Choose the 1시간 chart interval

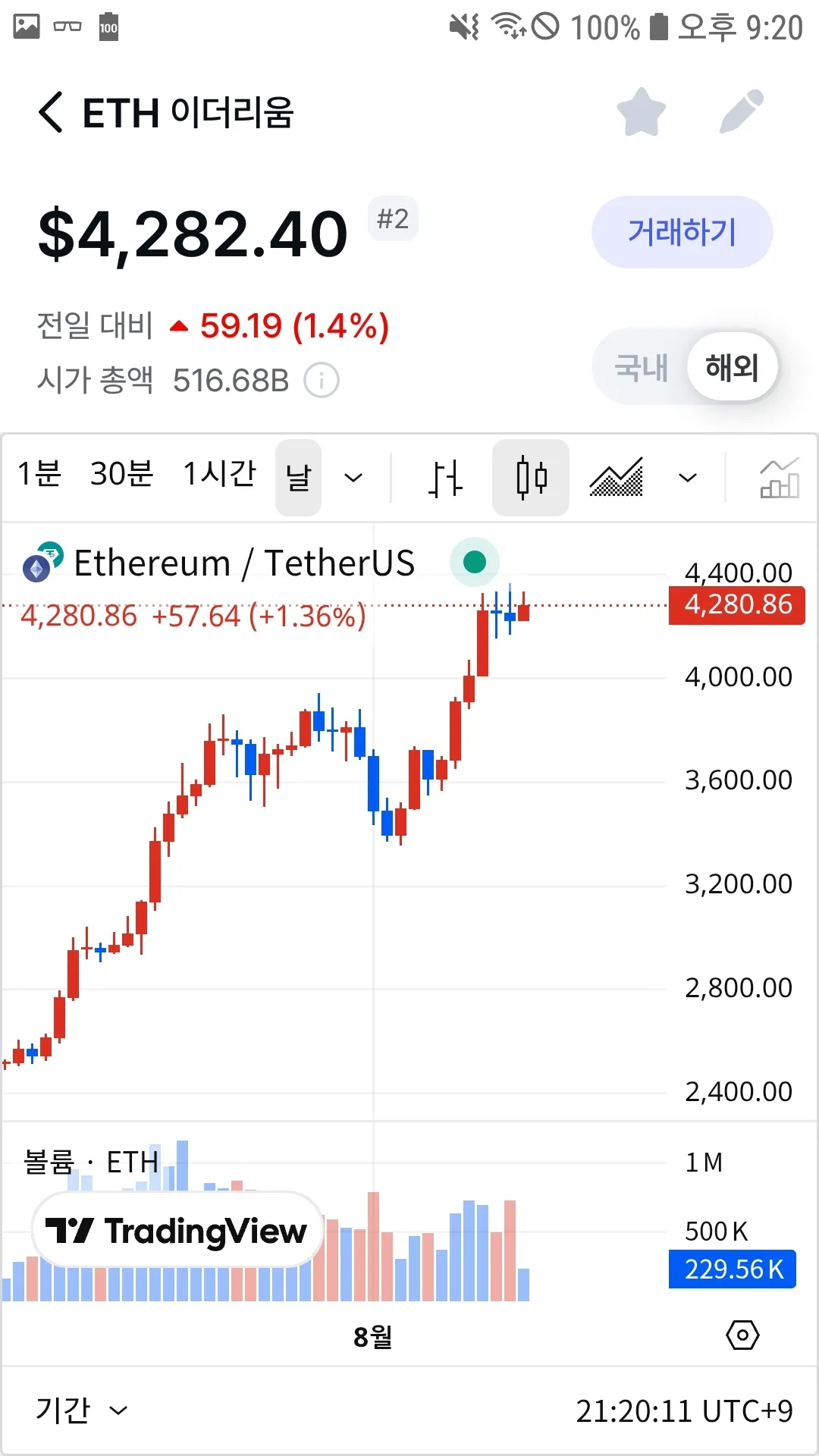pos(220,475)
